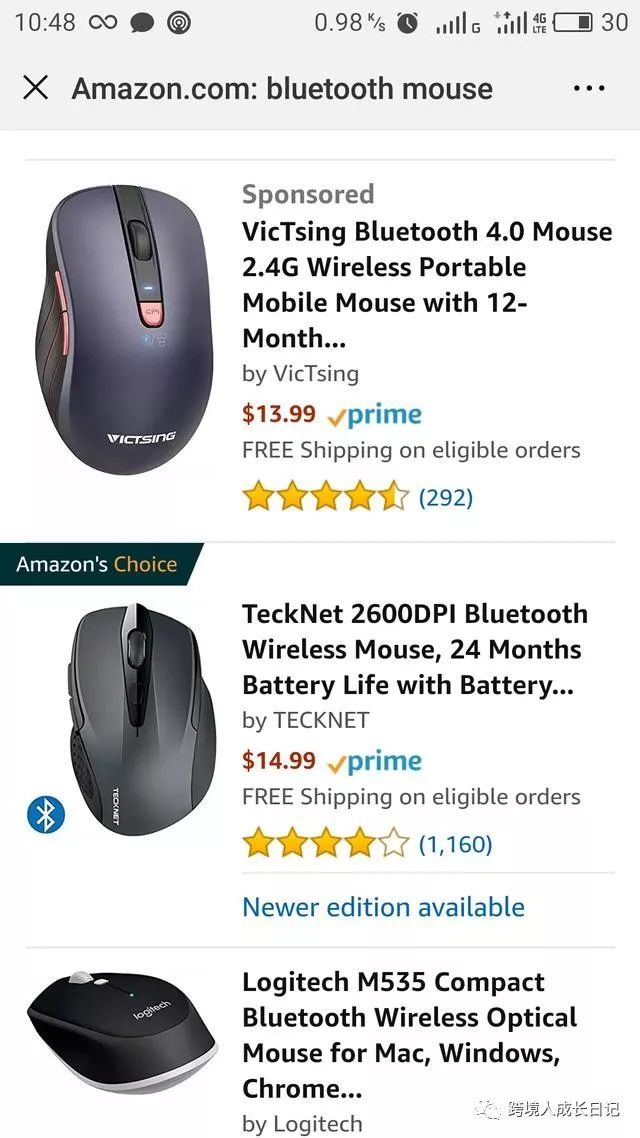Open the three-dot overflow menu
Viewport: 640px width, 1138px height.
click(589, 88)
